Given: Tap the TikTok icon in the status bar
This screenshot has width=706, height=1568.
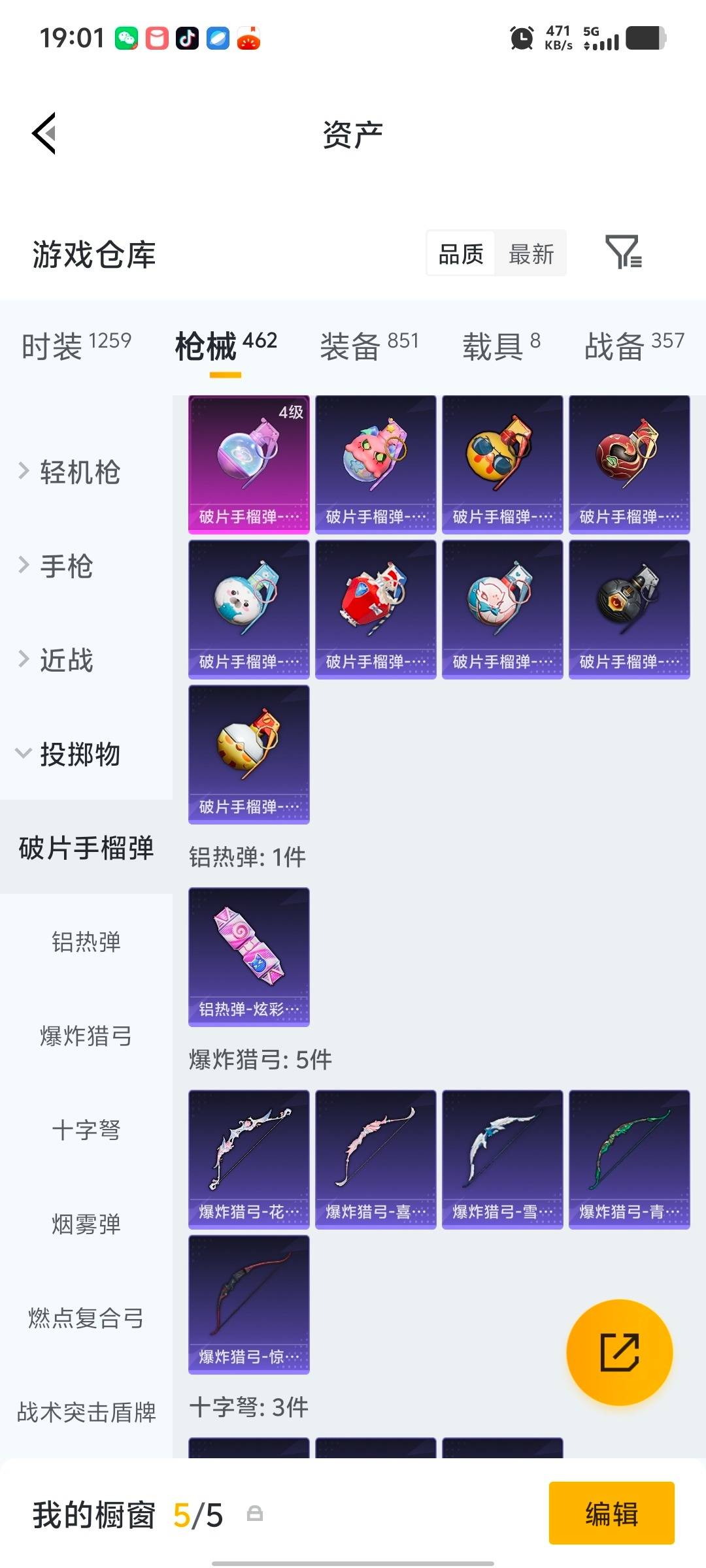Looking at the screenshot, I should click(186, 39).
